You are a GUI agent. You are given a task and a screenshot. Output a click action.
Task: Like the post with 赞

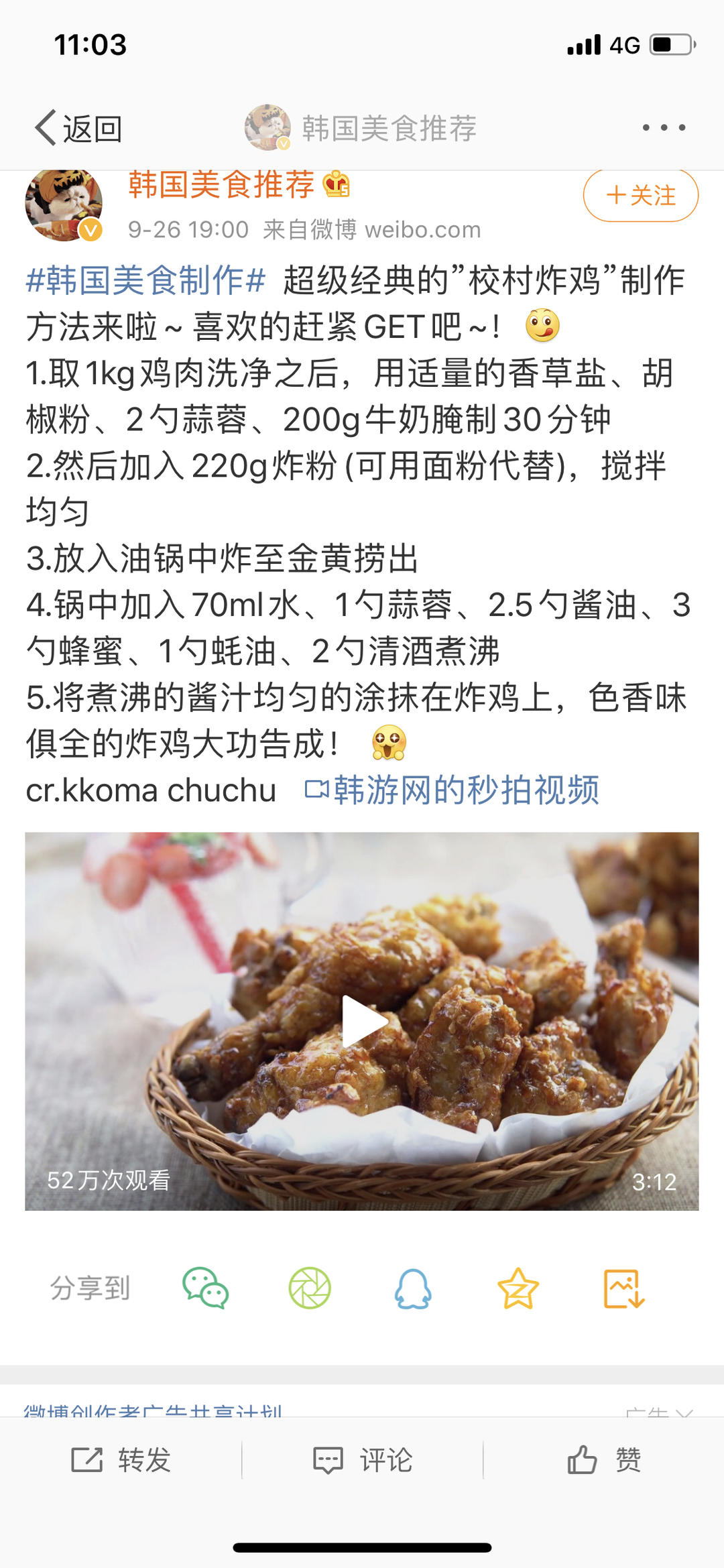click(x=604, y=1459)
